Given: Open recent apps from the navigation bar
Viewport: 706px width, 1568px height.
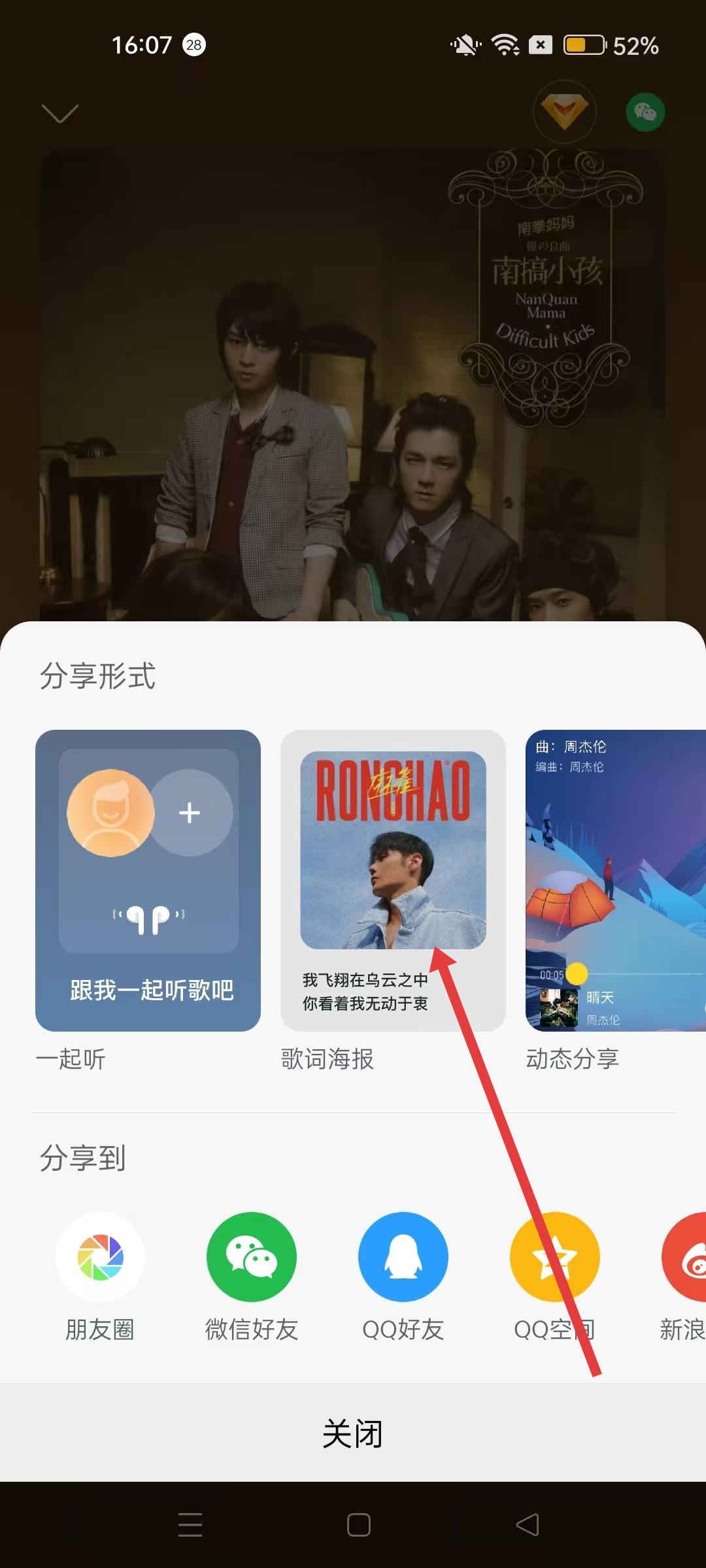Looking at the screenshot, I should pos(190,1525).
